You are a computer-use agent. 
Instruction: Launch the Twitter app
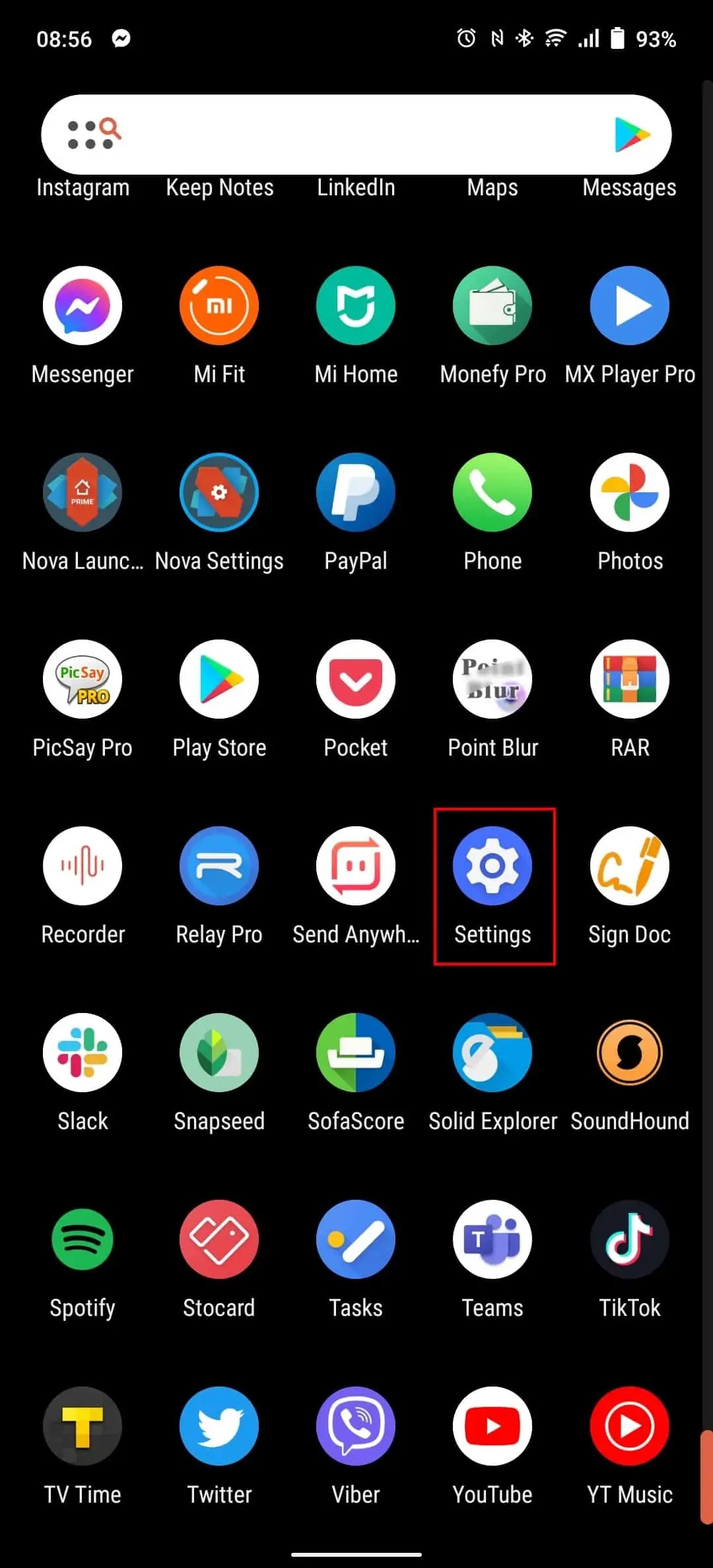pos(219,1426)
